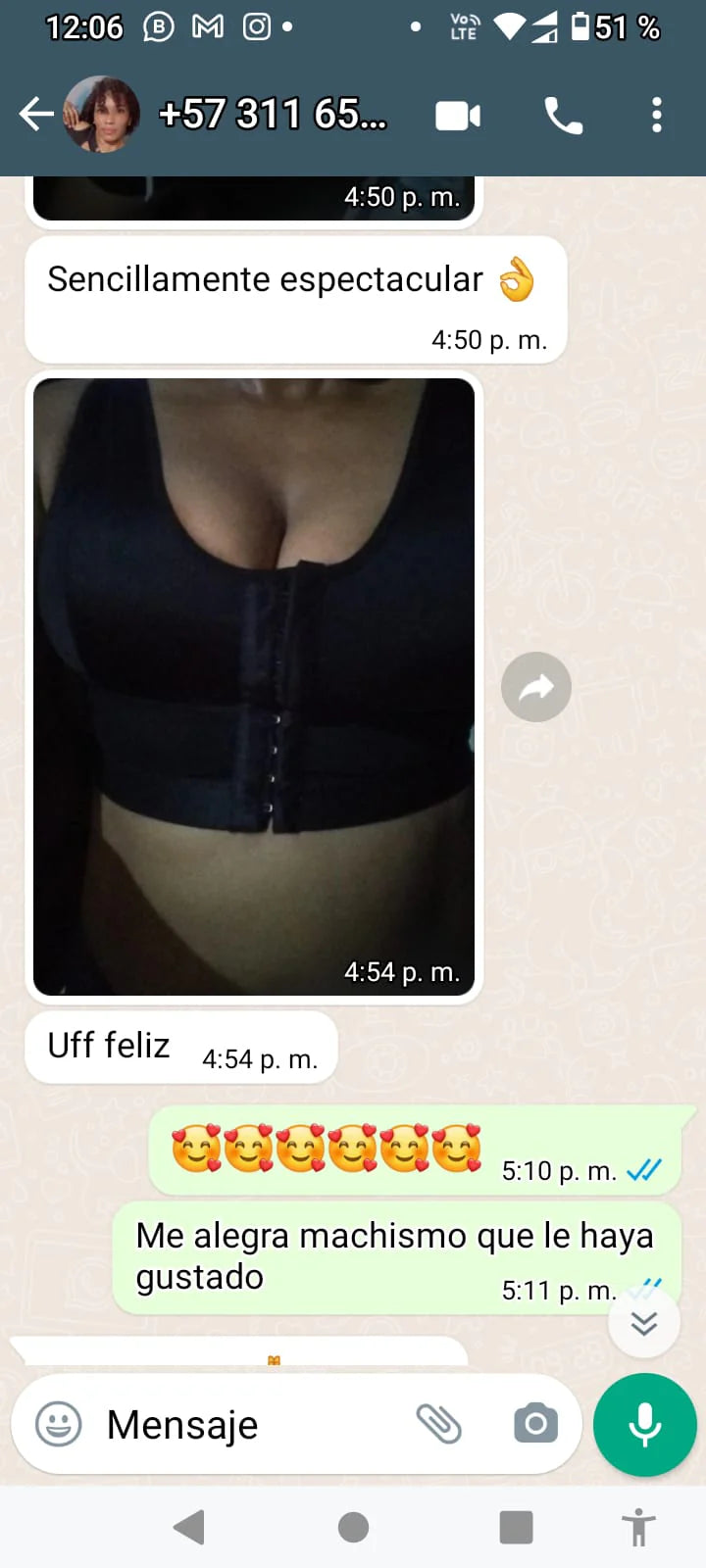
Task: Tap the system home button
Action: click(353, 1527)
